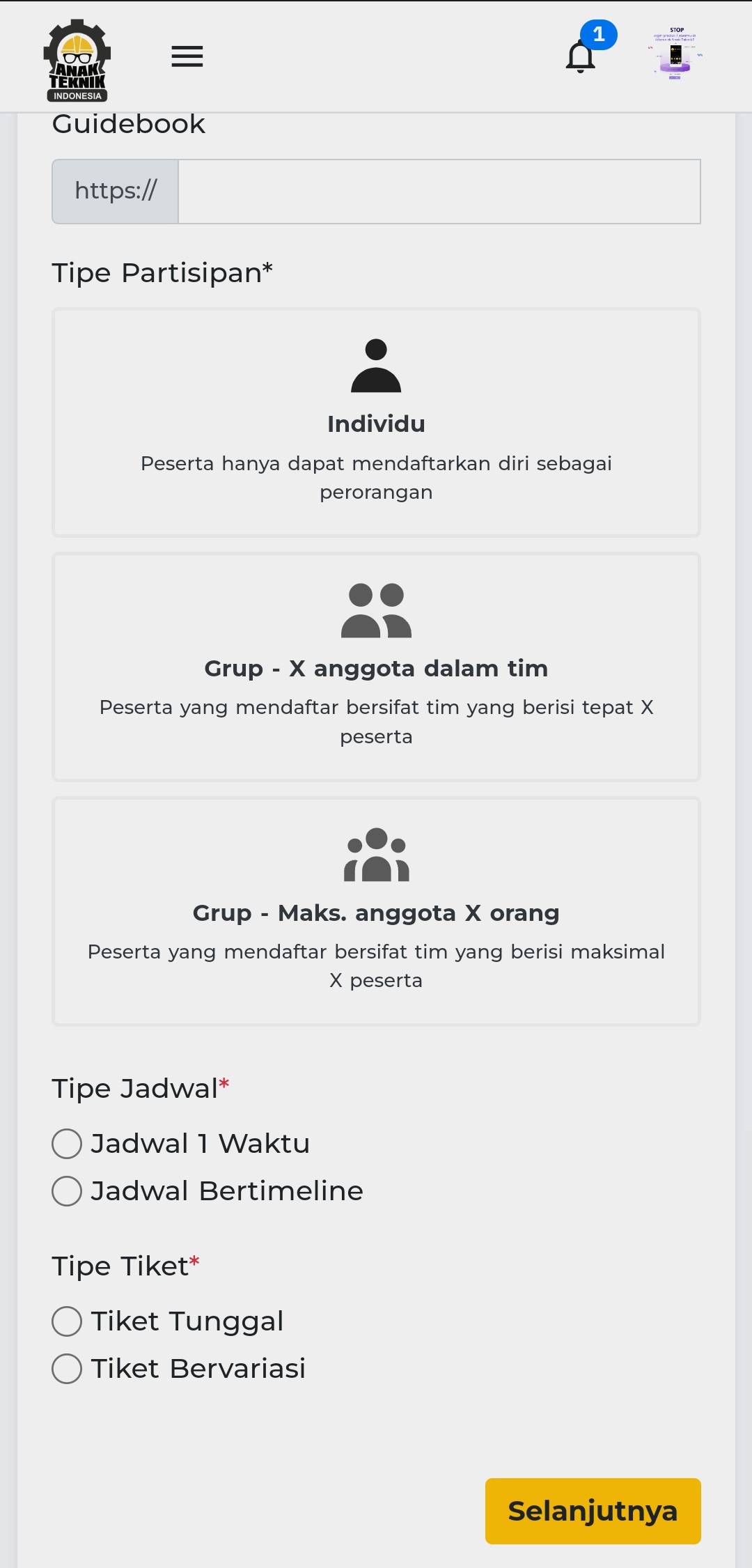Open the hamburger menu
752x1568 pixels.
pos(187,56)
